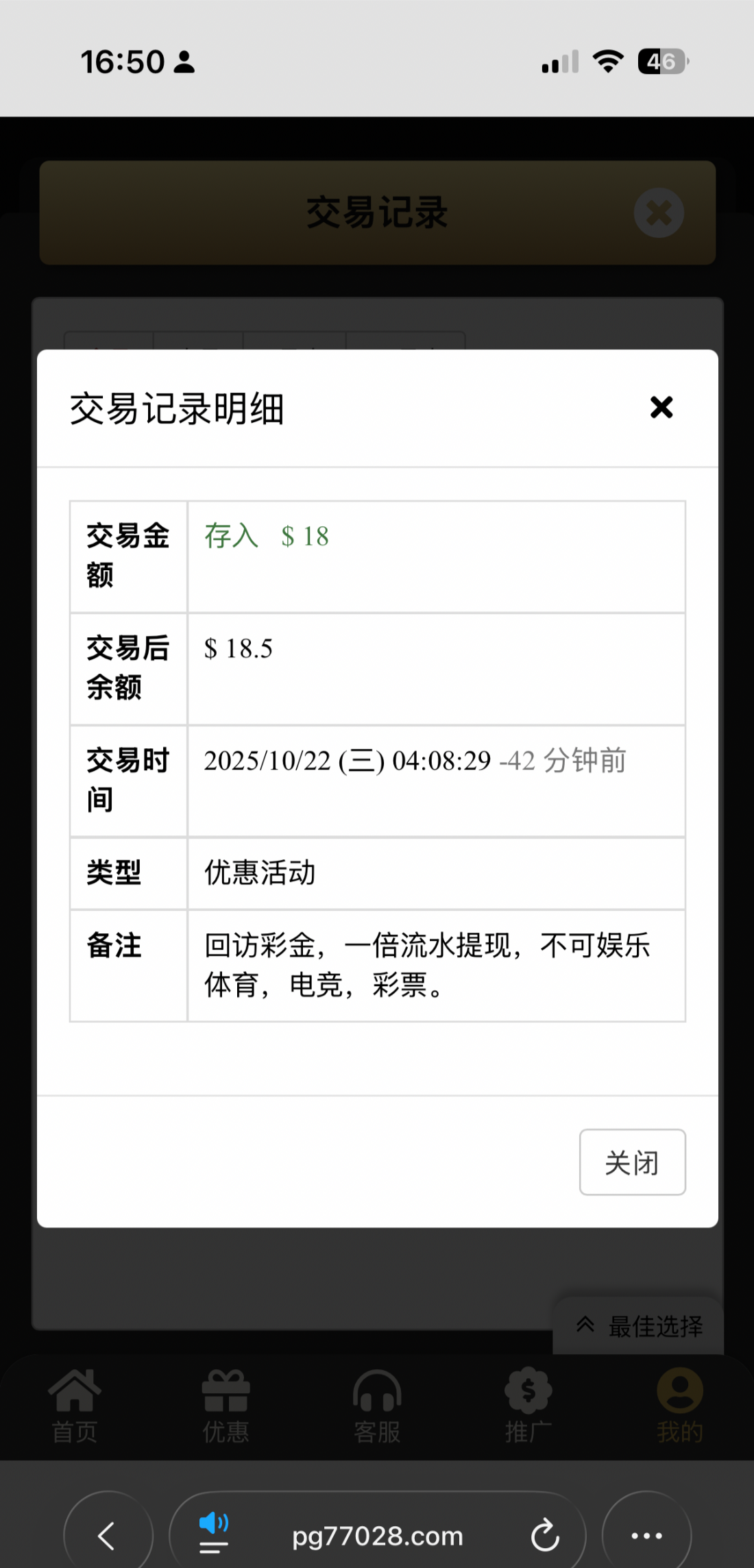Screen dimensions: 754x1568
Task: Tap the audio speaker icon in the address bar
Action: coord(214,1533)
